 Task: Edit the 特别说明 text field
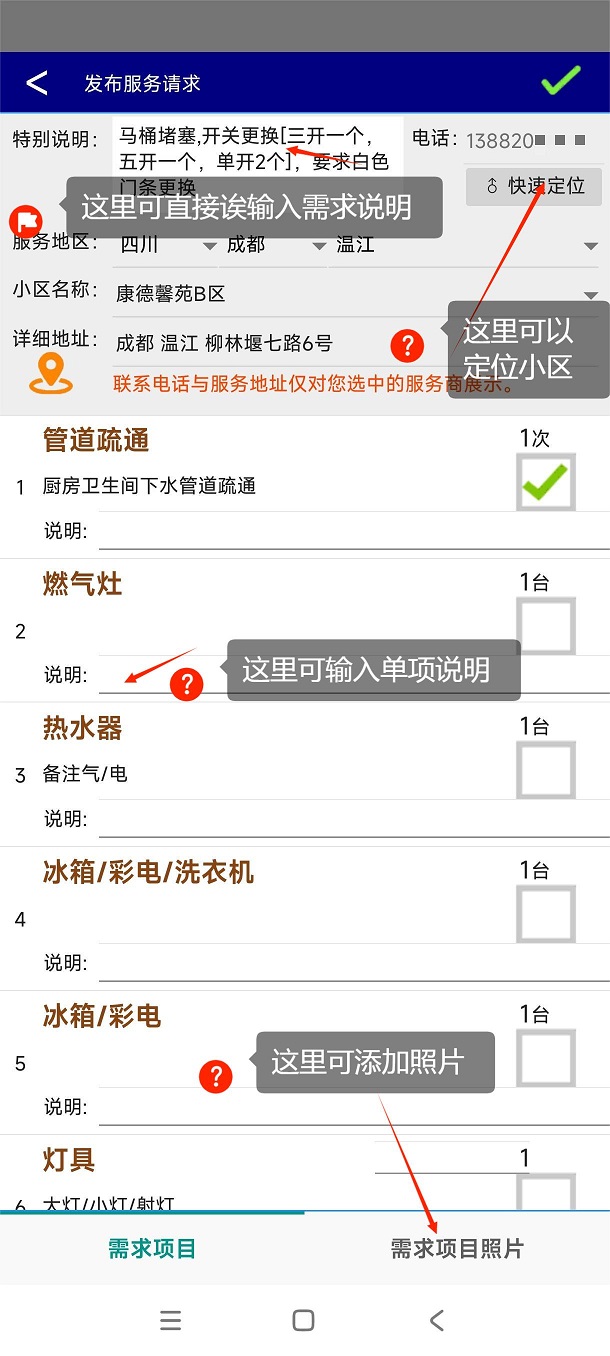click(257, 148)
